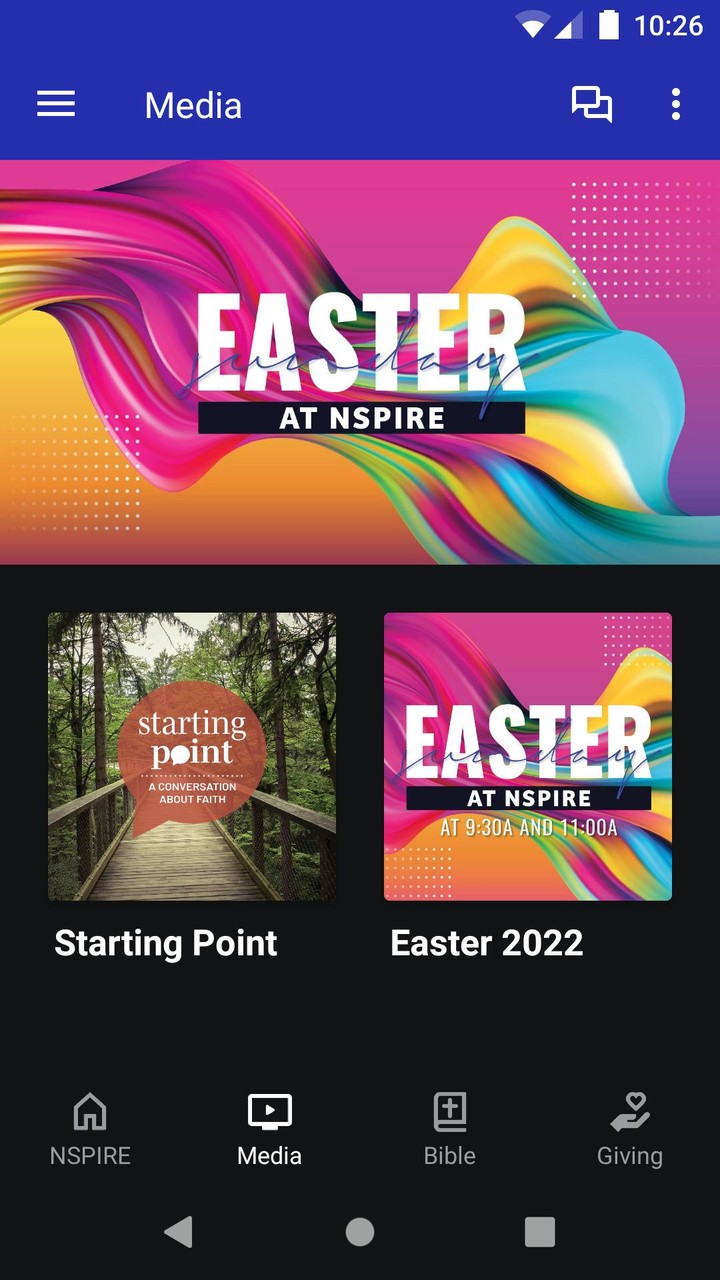Image resolution: width=720 pixels, height=1280 pixels.
Task: Tap the Giving heart-hand icon
Action: [630, 1110]
